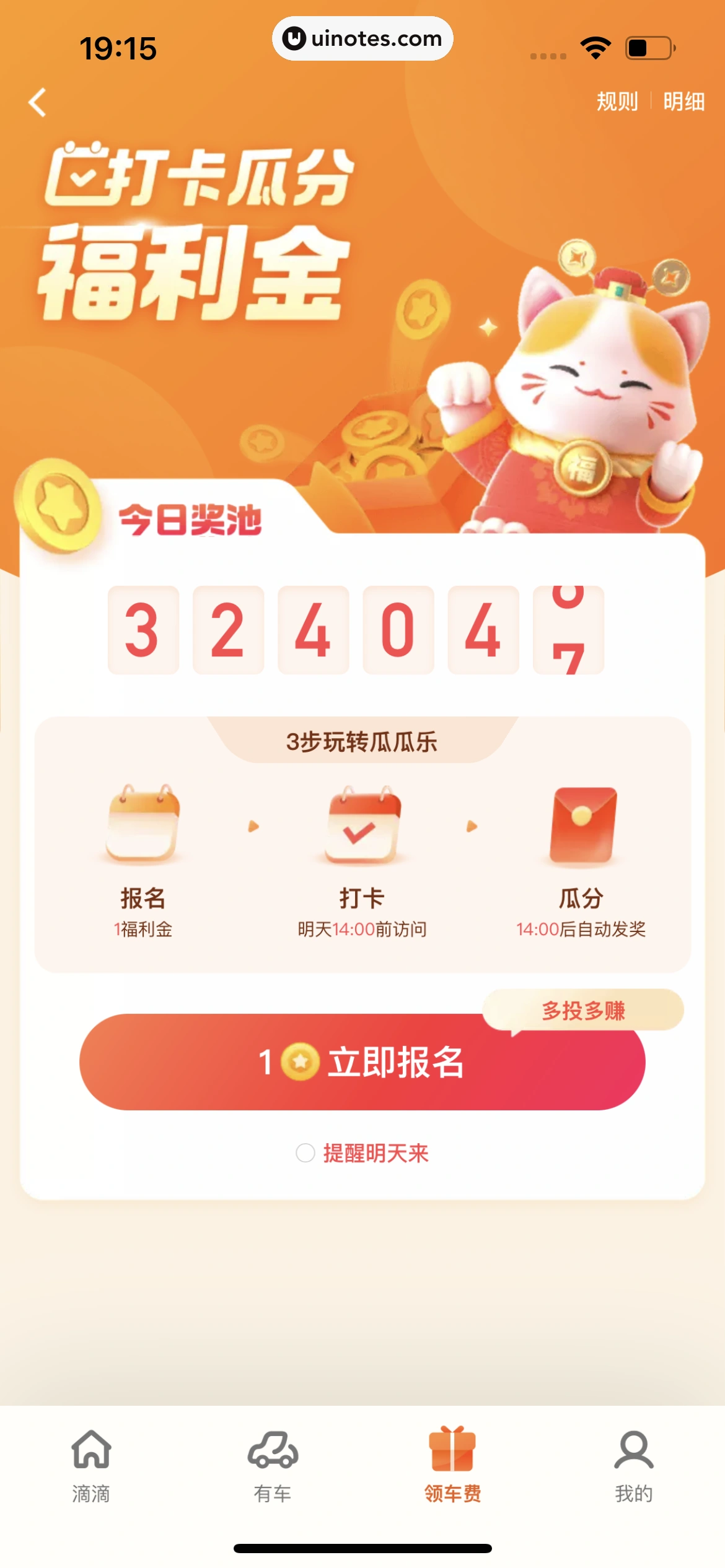Image resolution: width=725 pixels, height=1568 pixels.
Task: Go back using the top-left arrow
Action: coord(38,102)
